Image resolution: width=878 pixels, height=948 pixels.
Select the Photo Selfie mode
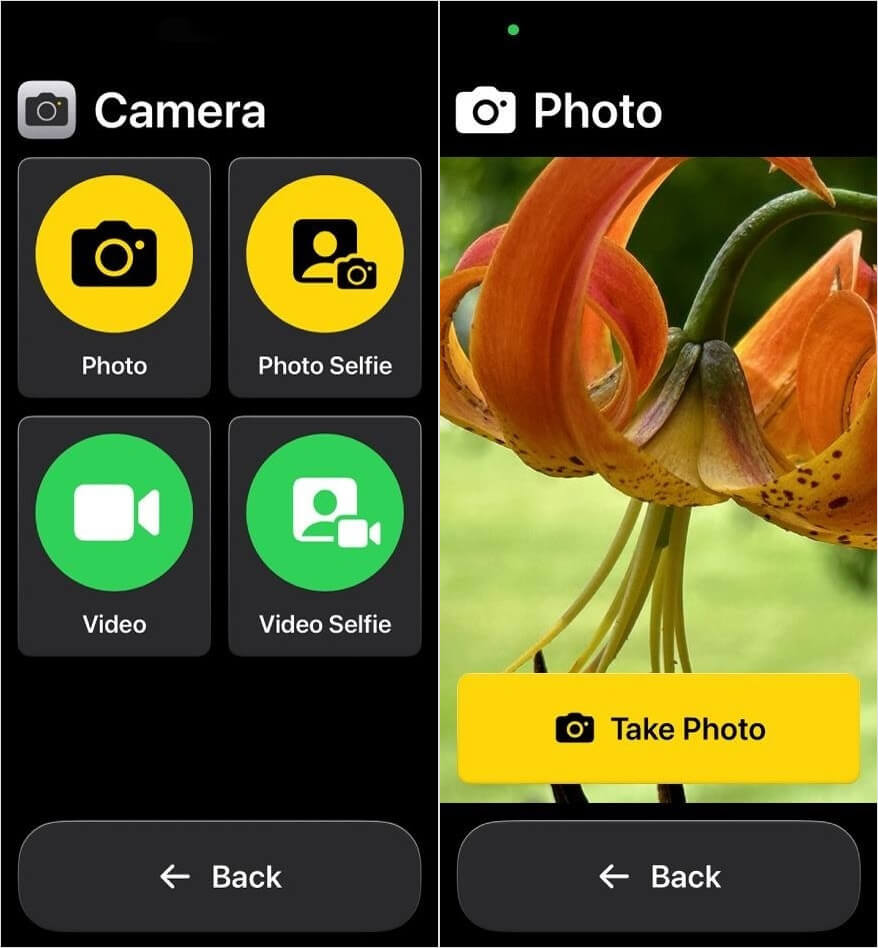coord(325,277)
